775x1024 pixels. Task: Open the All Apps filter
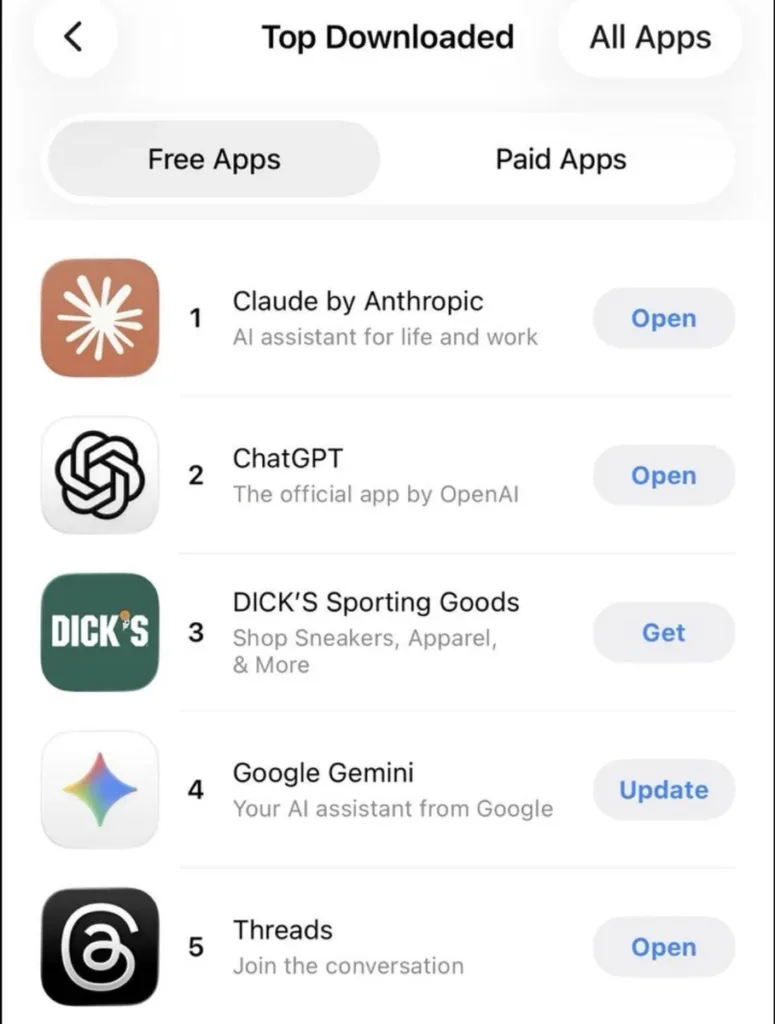point(650,38)
